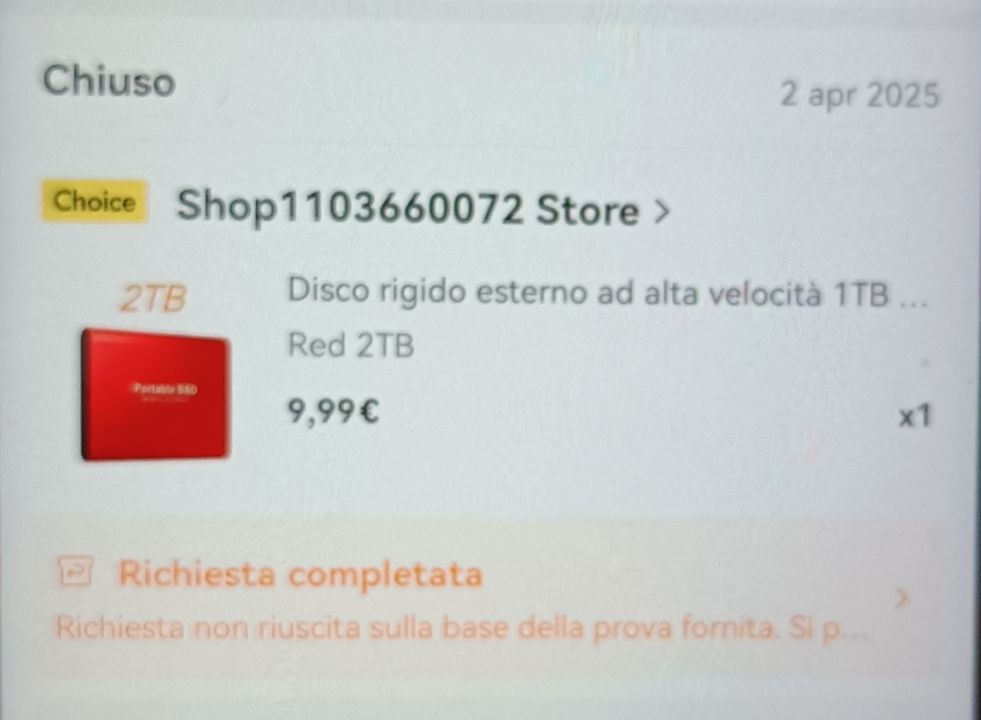Open the red Portable SSD product image
This screenshot has width=981, height=720.
155,394
